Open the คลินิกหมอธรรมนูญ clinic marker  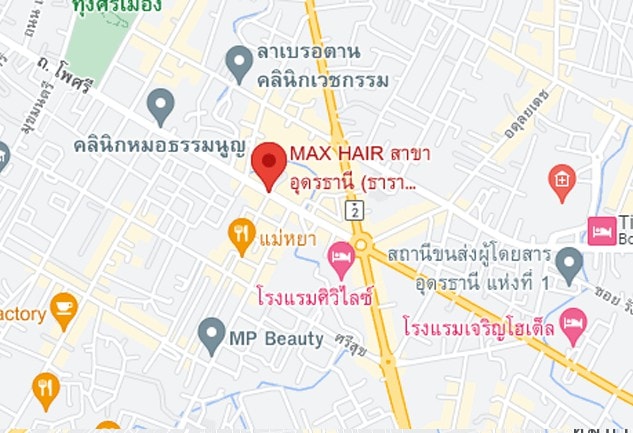(160, 104)
